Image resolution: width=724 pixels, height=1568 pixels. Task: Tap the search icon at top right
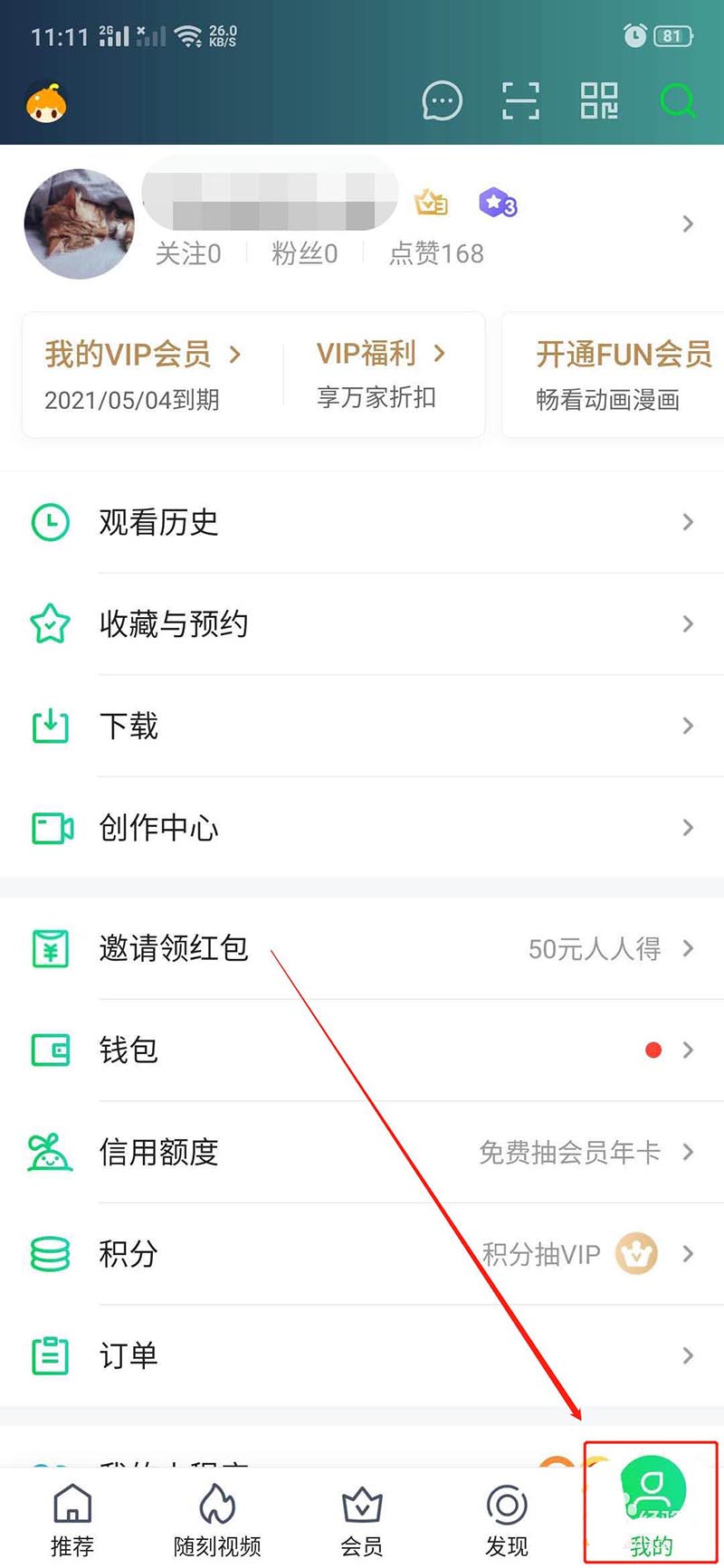tap(678, 101)
